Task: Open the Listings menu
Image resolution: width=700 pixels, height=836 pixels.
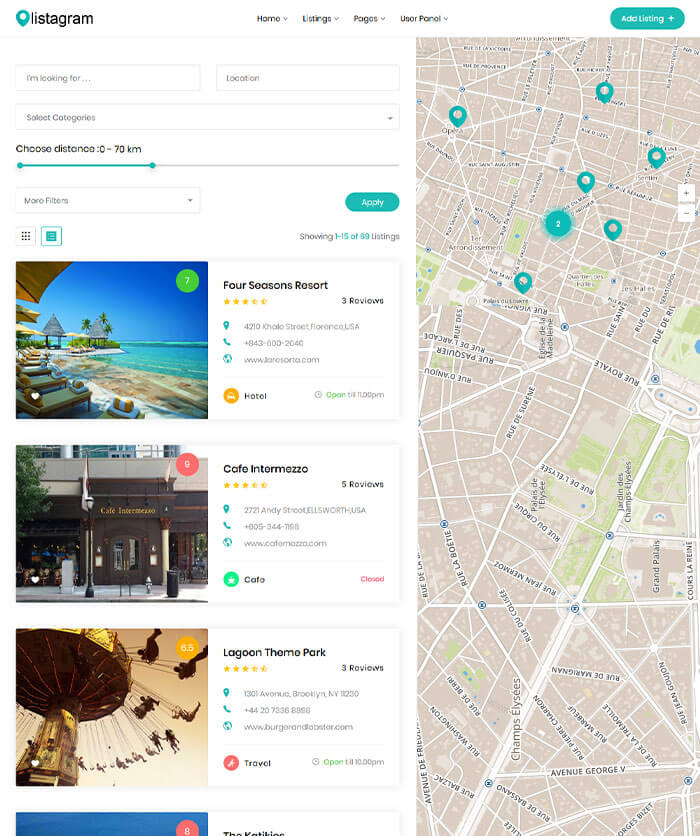Action: (x=320, y=18)
